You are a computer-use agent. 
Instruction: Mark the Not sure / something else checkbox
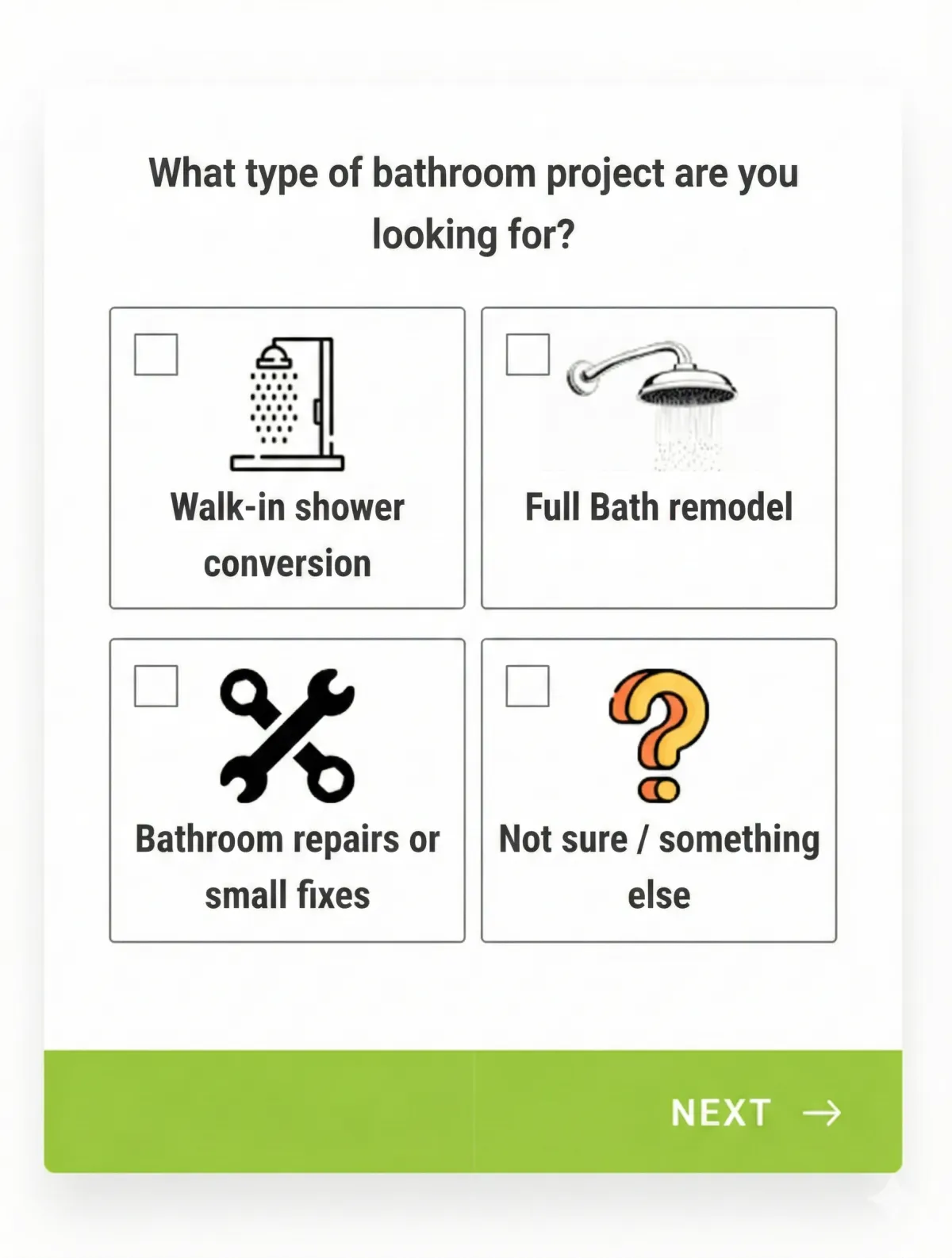(528, 686)
